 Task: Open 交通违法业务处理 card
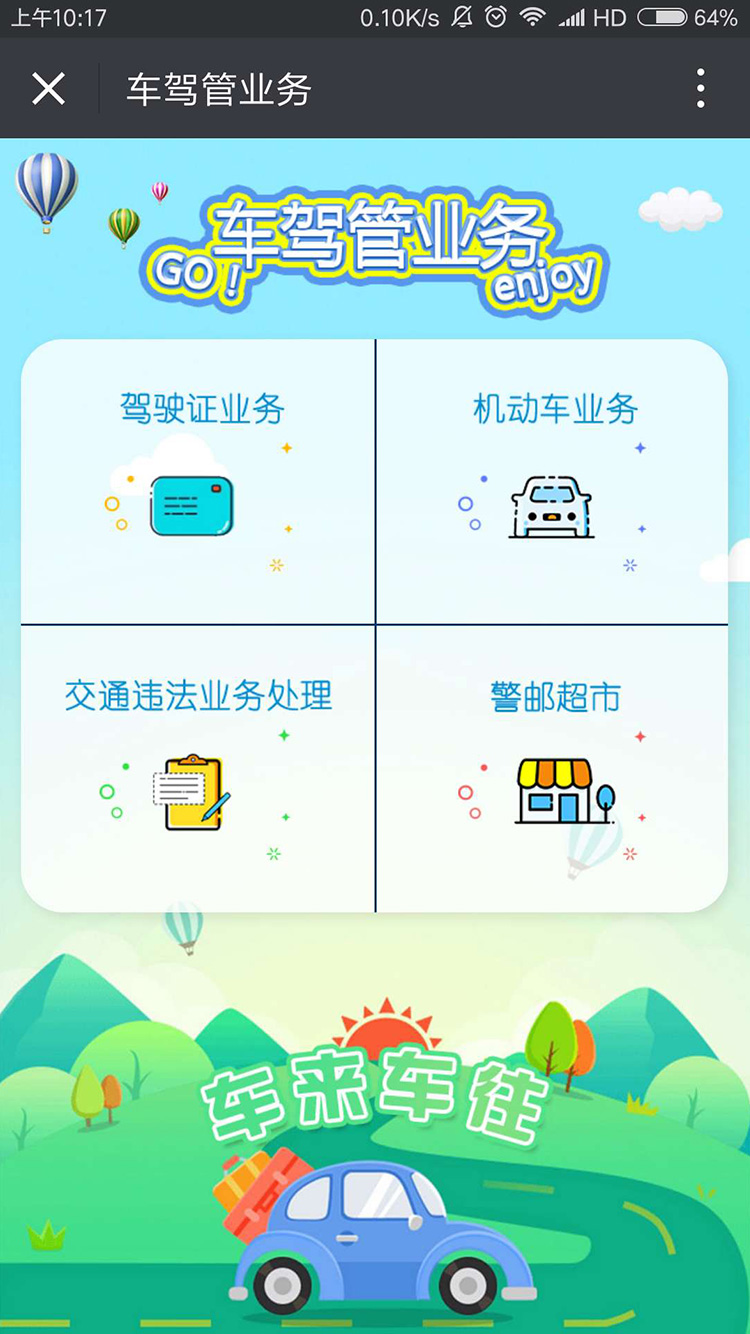[x=198, y=768]
